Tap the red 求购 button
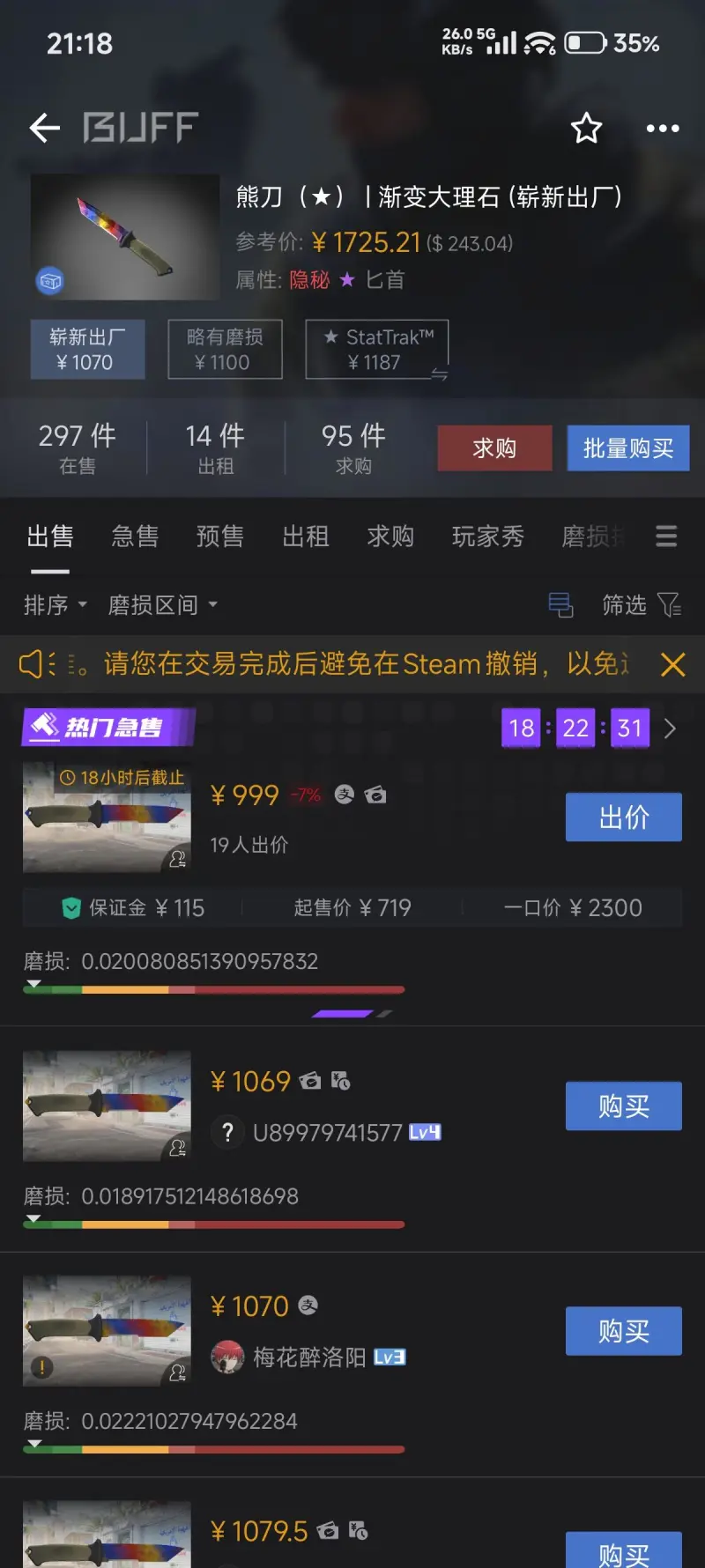 tap(494, 448)
